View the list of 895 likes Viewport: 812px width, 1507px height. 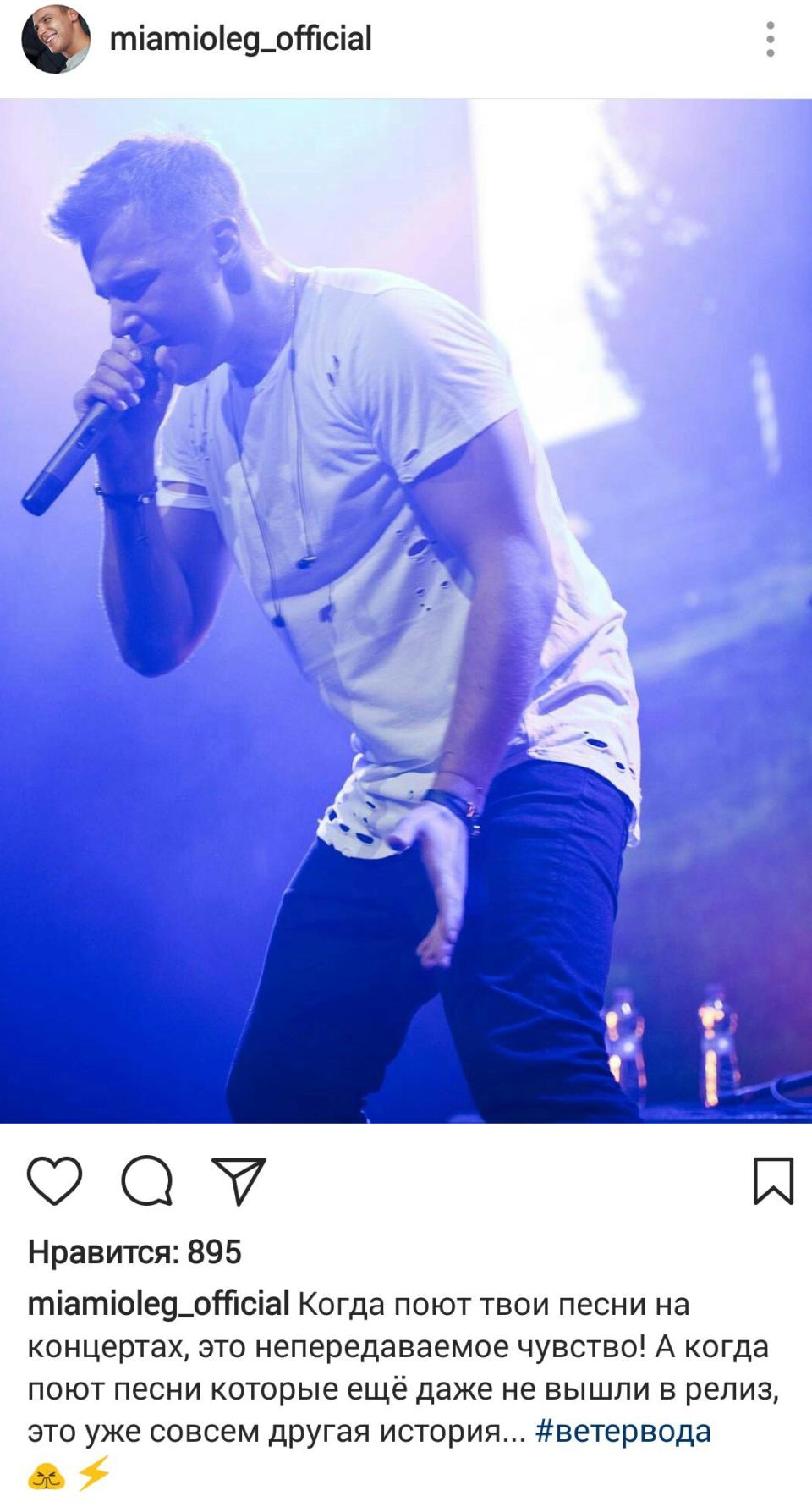134,1251
